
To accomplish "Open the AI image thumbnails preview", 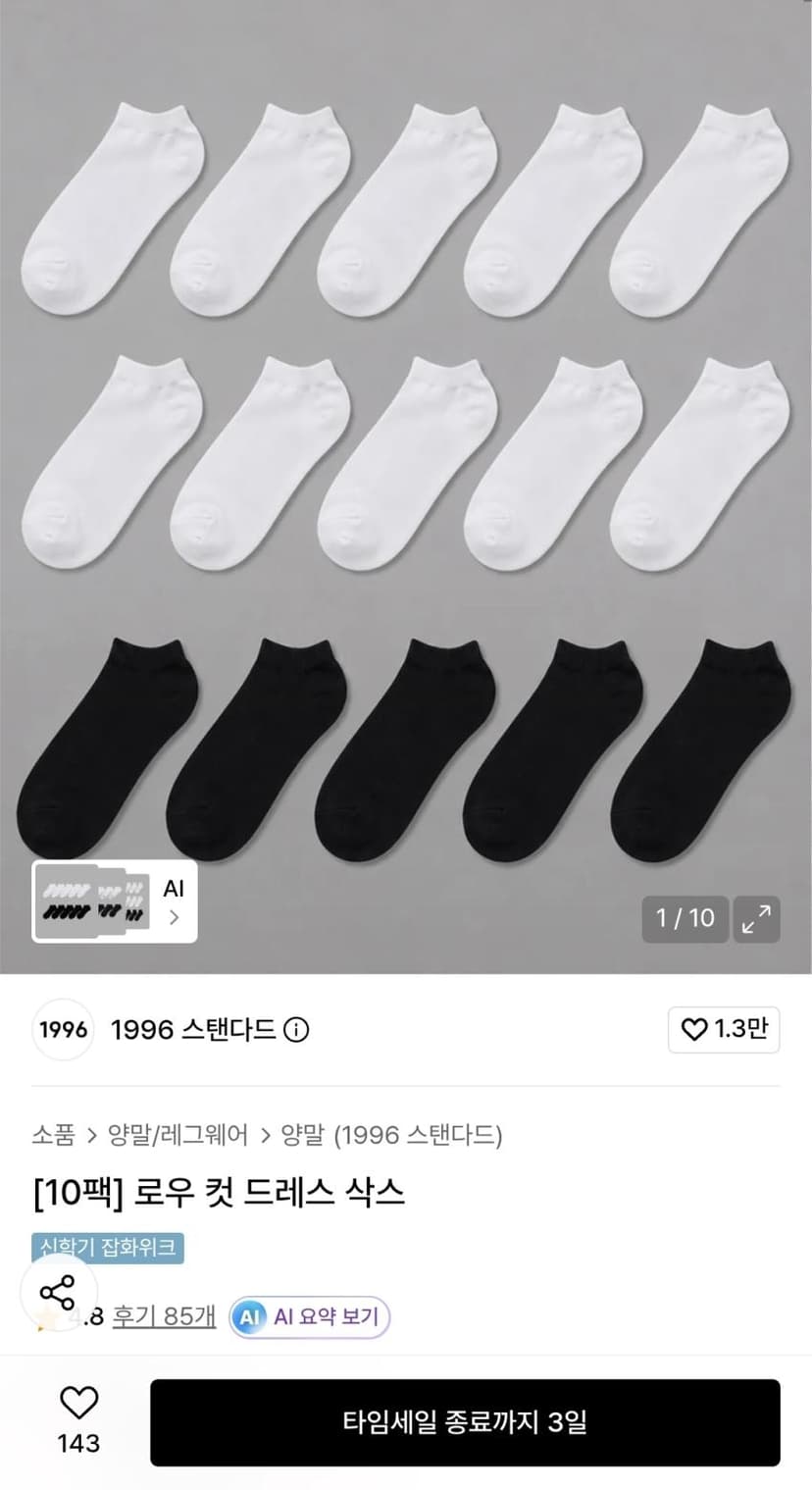I will [x=115, y=901].
